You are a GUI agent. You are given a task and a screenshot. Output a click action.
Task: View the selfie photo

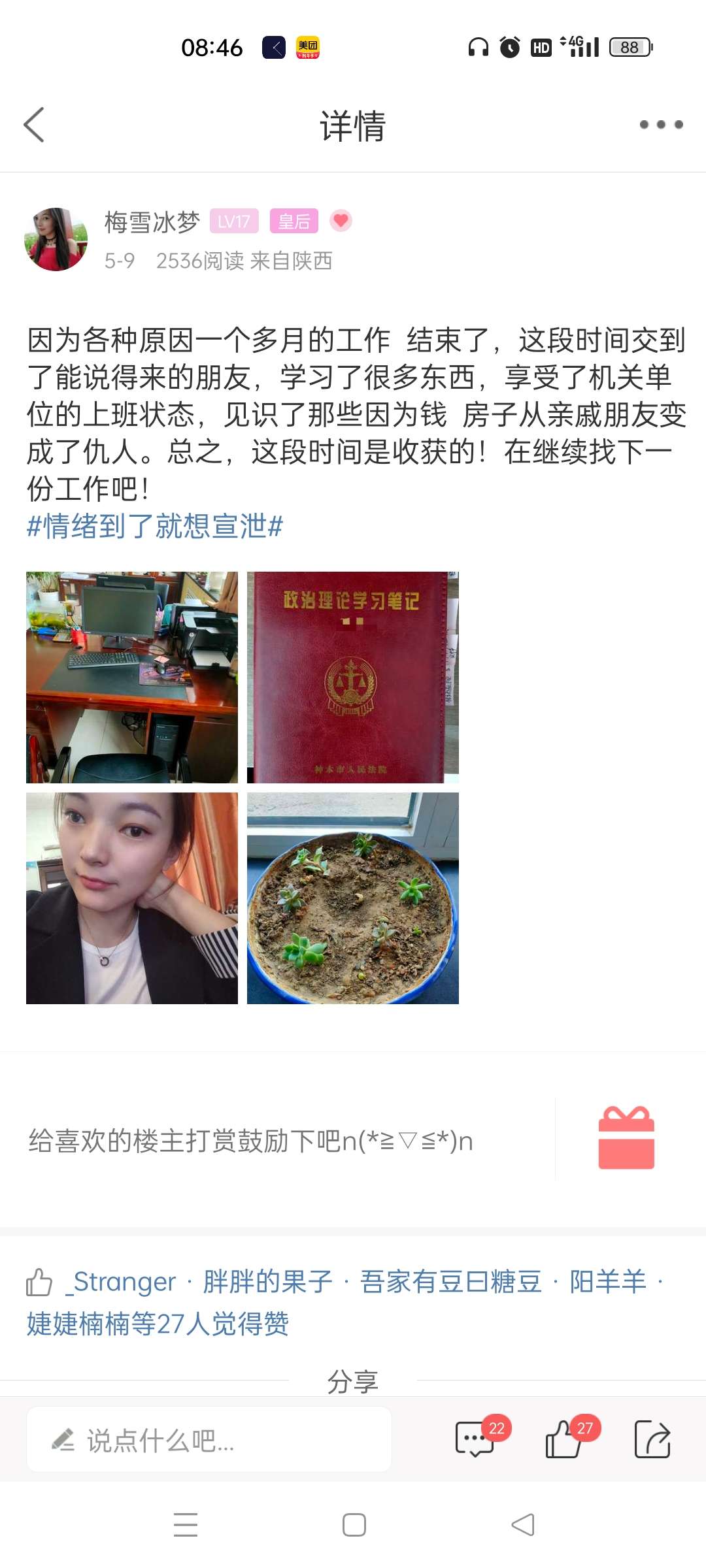[x=132, y=898]
